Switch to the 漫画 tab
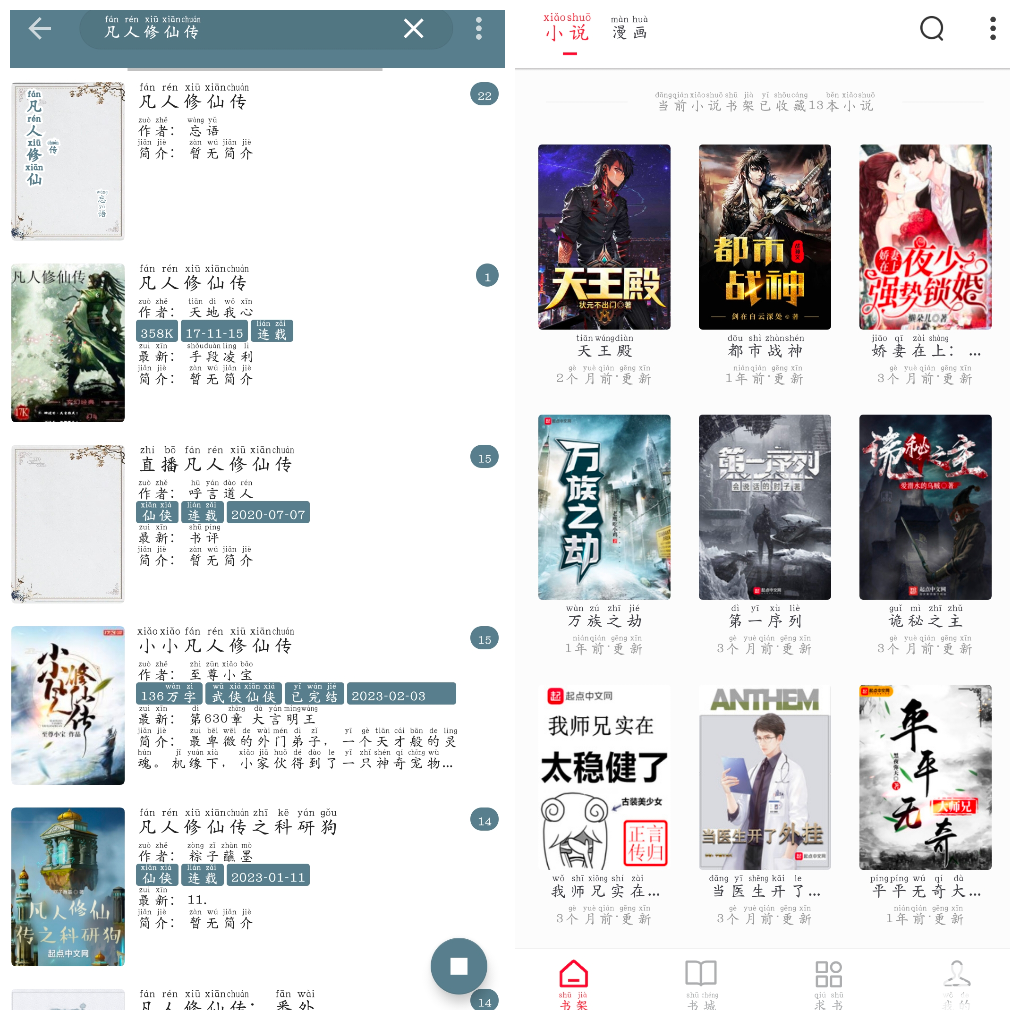 pyautogui.click(x=629, y=29)
